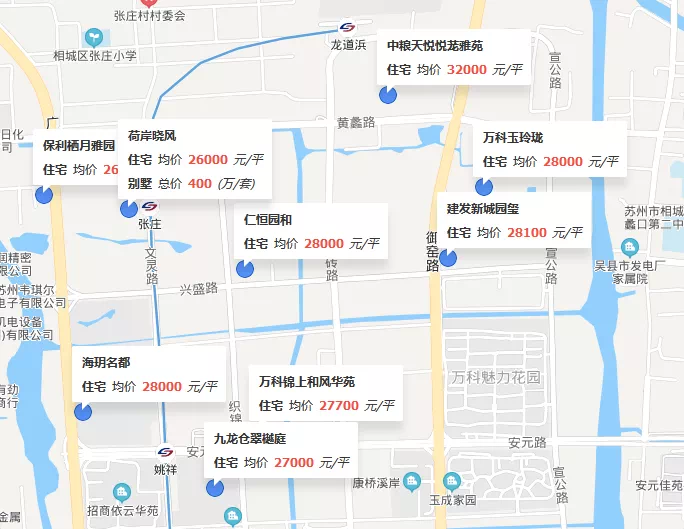Image resolution: width=684 pixels, height=529 pixels.
Task: View the 万科锦上和风华苑 listing
Action: 325,394
